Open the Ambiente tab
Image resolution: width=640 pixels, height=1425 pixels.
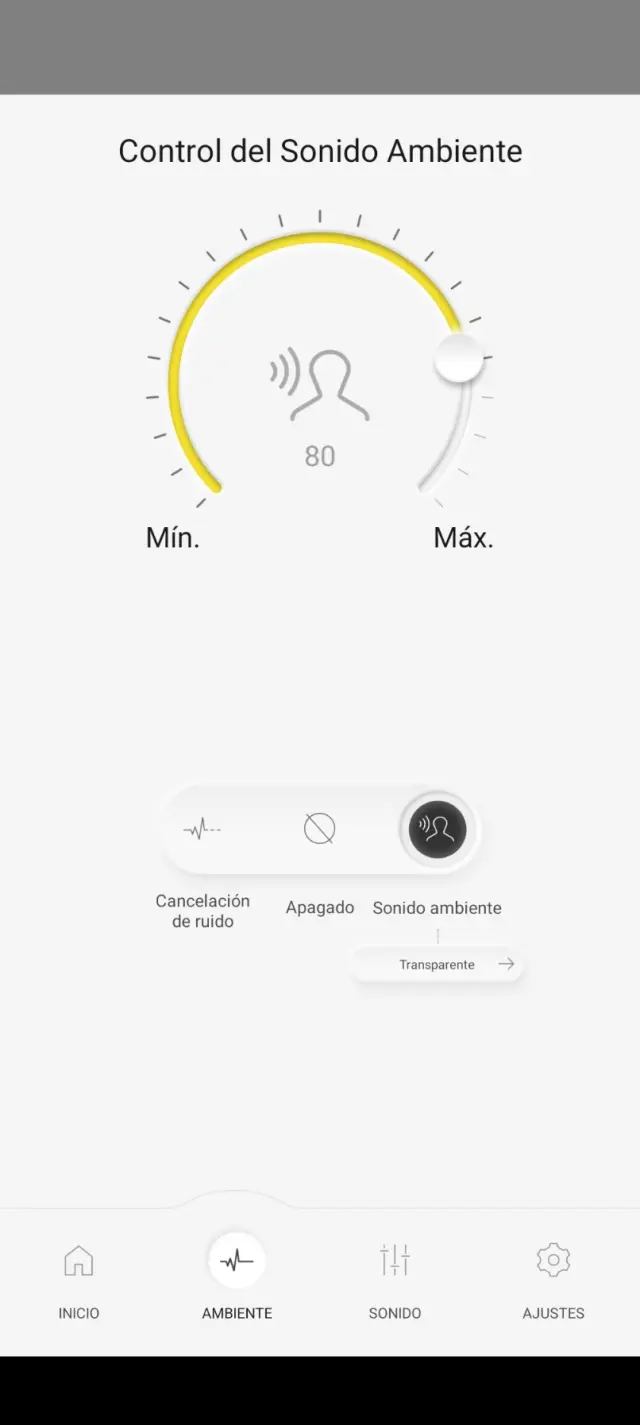237,1277
